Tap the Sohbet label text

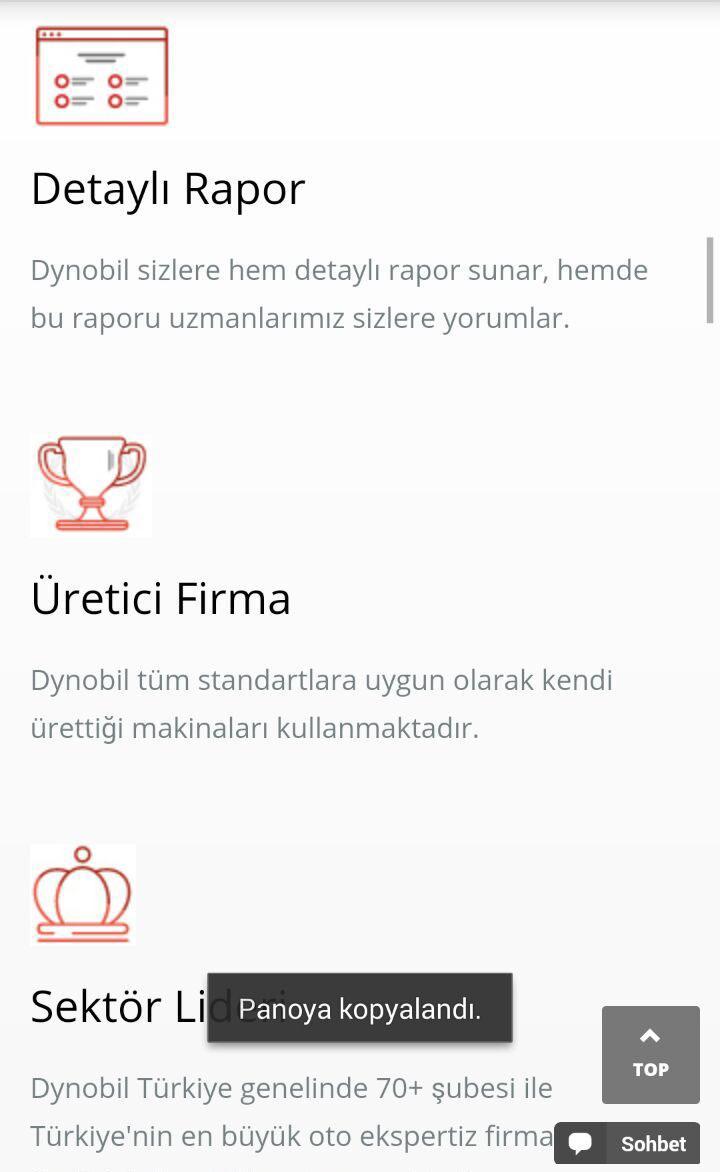pos(653,1143)
